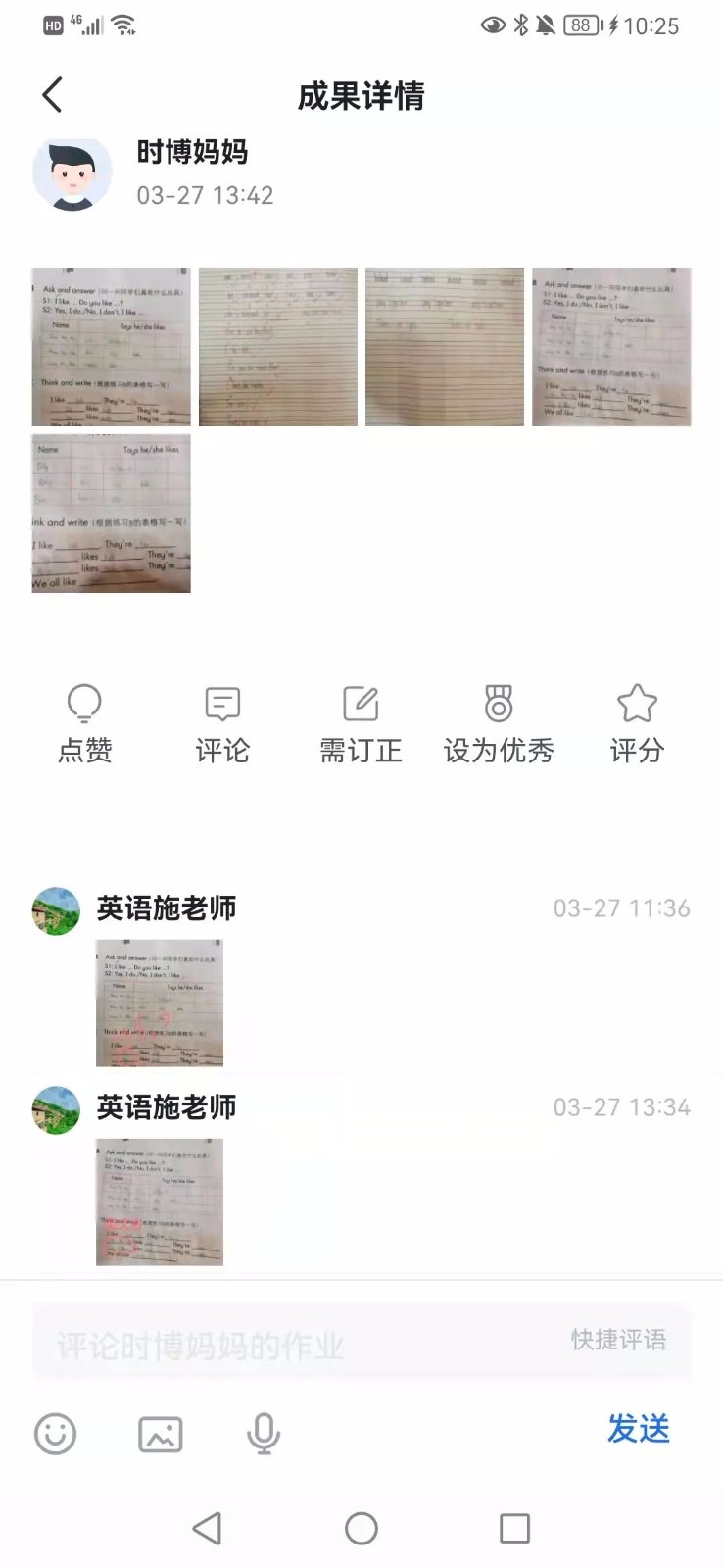Enlarge the fourth homework photo
The width and height of the screenshot is (723, 1568).
611,347
